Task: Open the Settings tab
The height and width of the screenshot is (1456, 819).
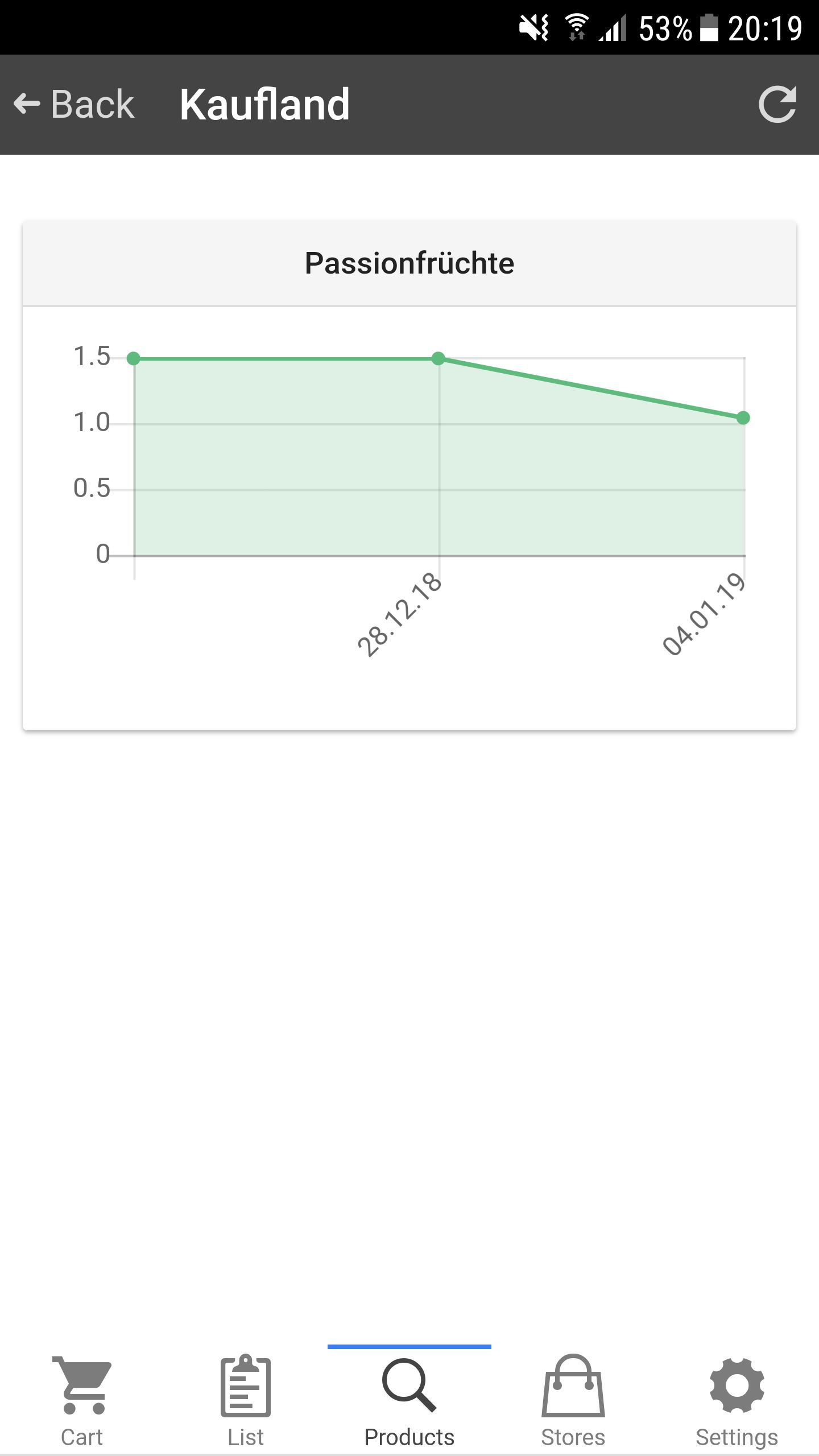Action: [x=737, y=1400]
